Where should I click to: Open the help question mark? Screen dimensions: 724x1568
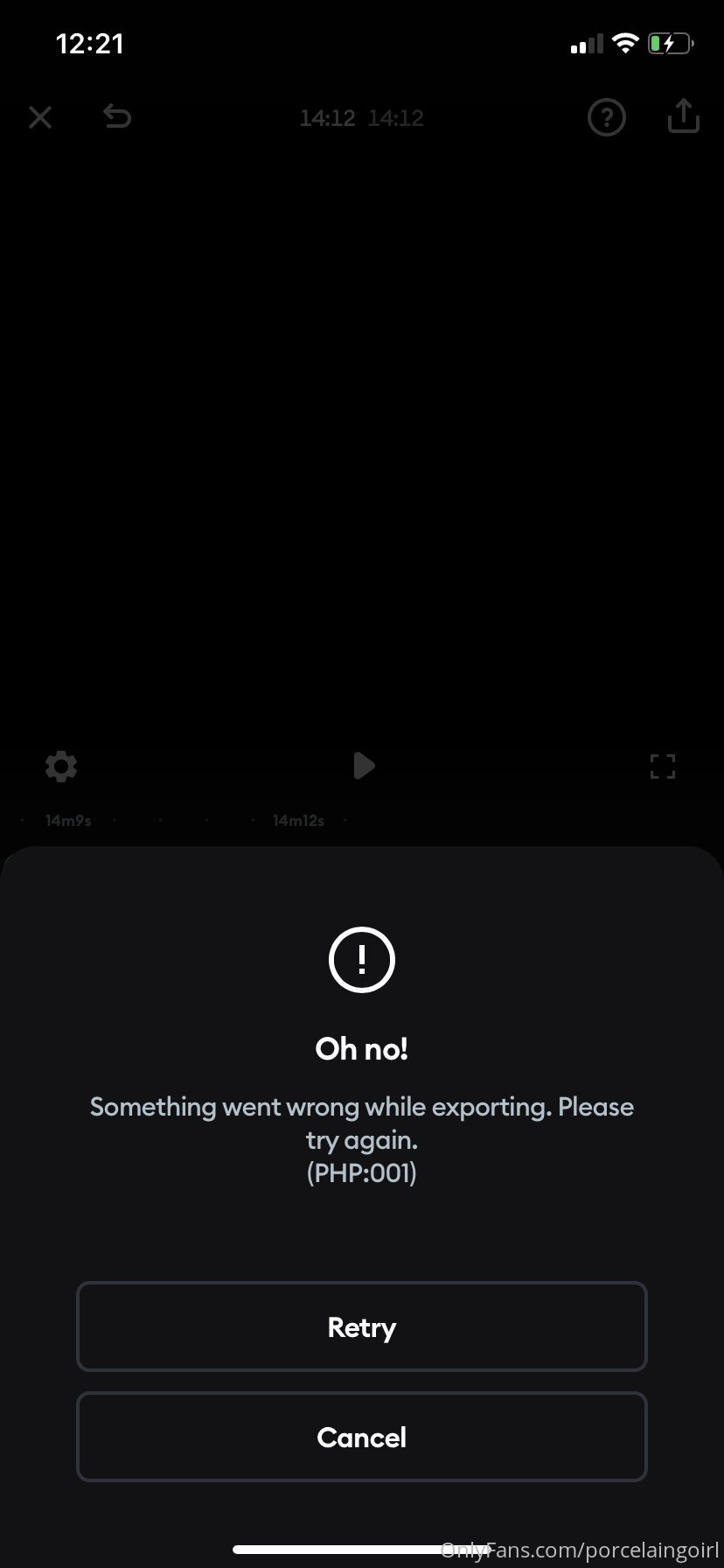(607, 117)
